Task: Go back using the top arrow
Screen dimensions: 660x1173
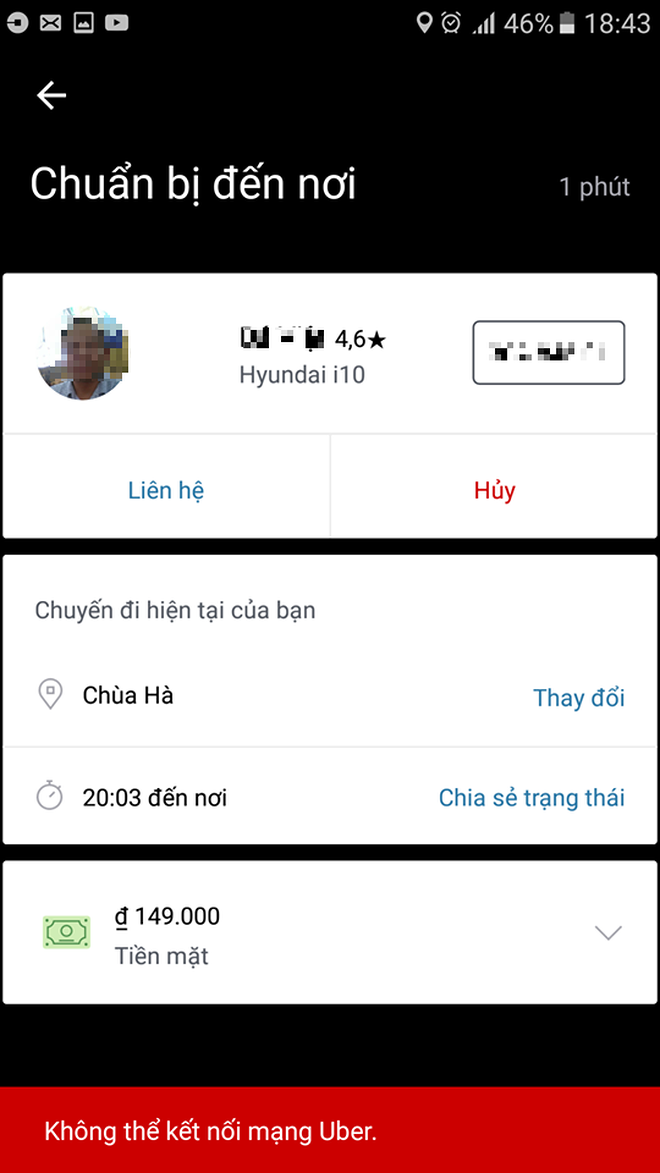Action: coord(51,95)
